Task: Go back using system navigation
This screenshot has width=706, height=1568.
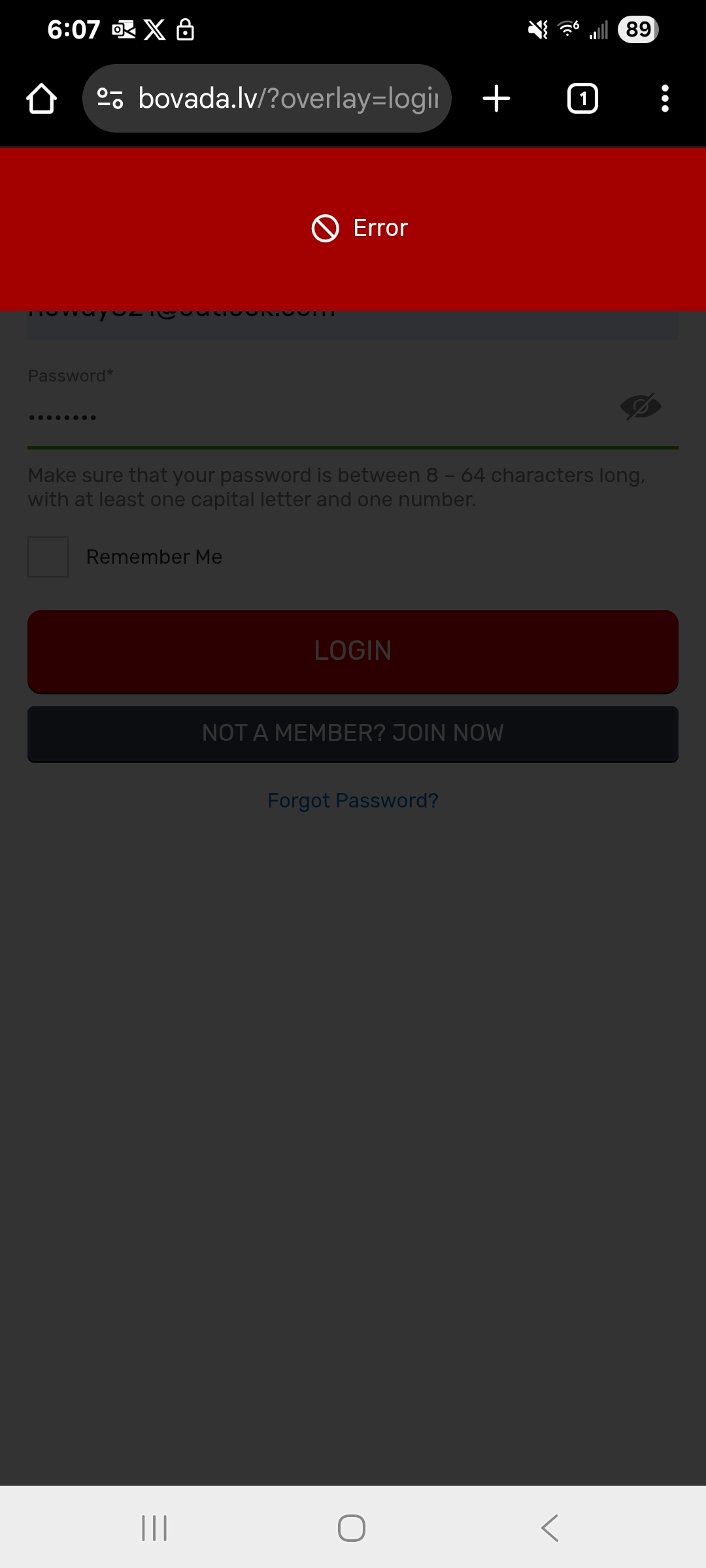Action: pos(550,1528)
